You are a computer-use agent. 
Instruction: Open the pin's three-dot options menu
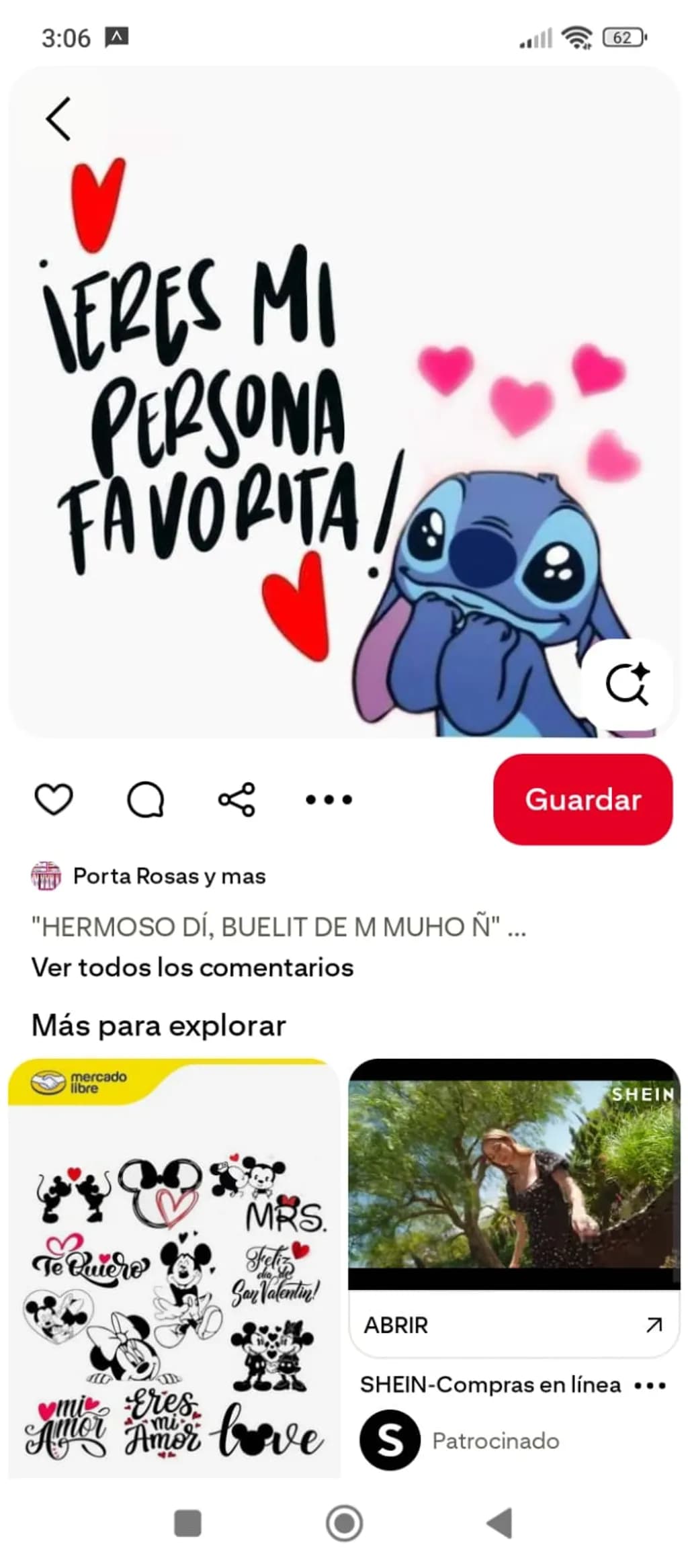pyautogui.click(x=329, y=799)
